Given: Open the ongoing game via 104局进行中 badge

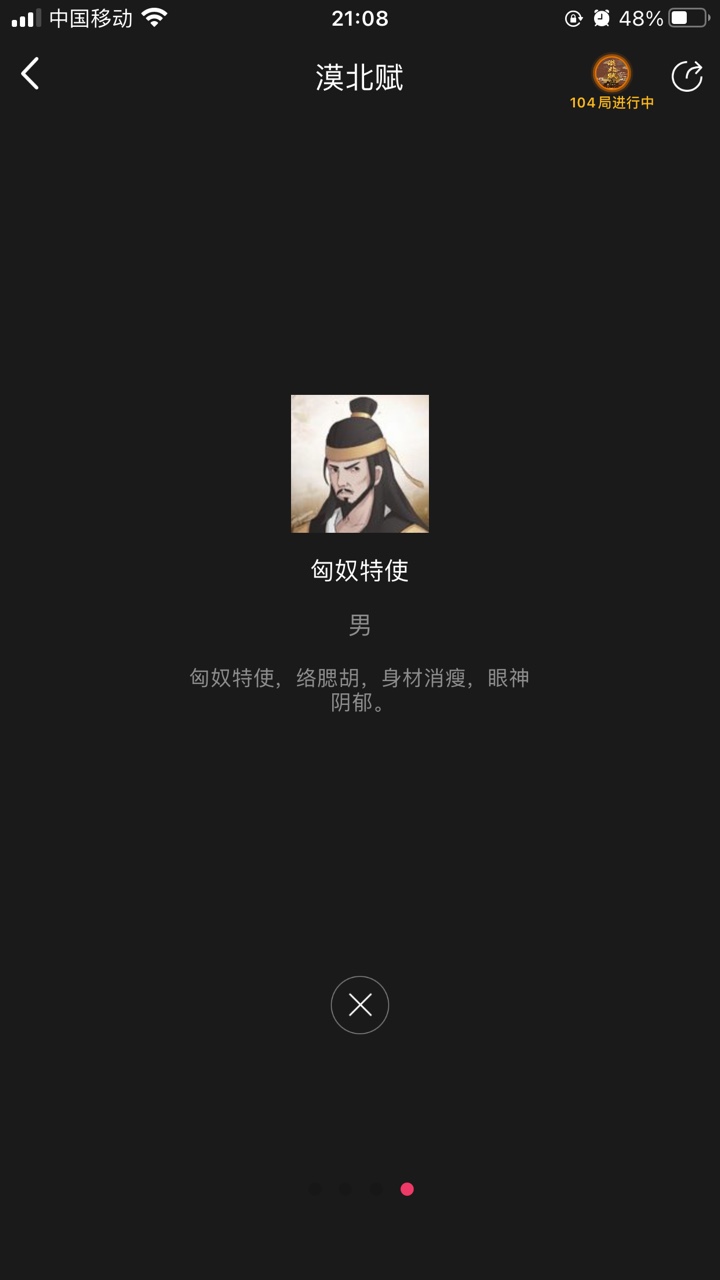Looking at the screenshot, I should 612,101.
